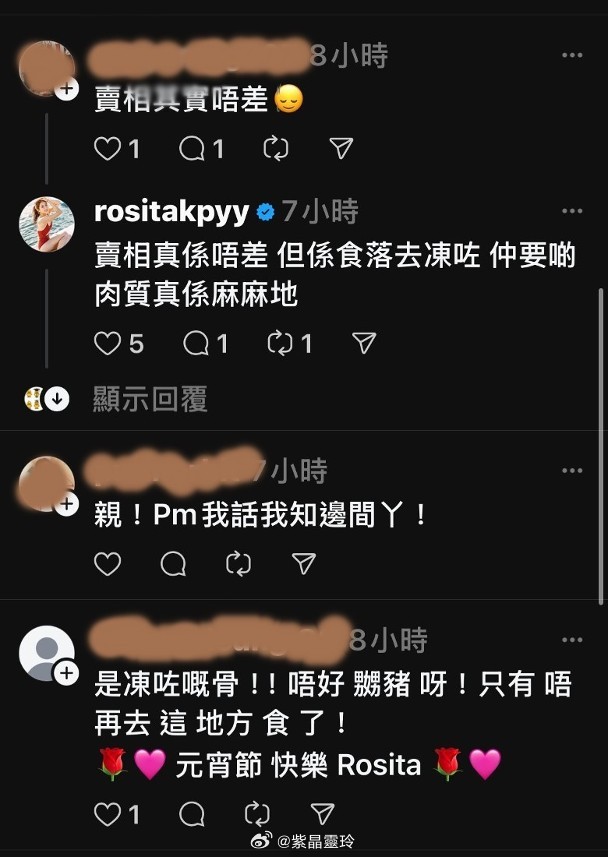Like the comment 賣相其實唔差
The width and height of the screenshot is (608, 857).
coord(107,149)
